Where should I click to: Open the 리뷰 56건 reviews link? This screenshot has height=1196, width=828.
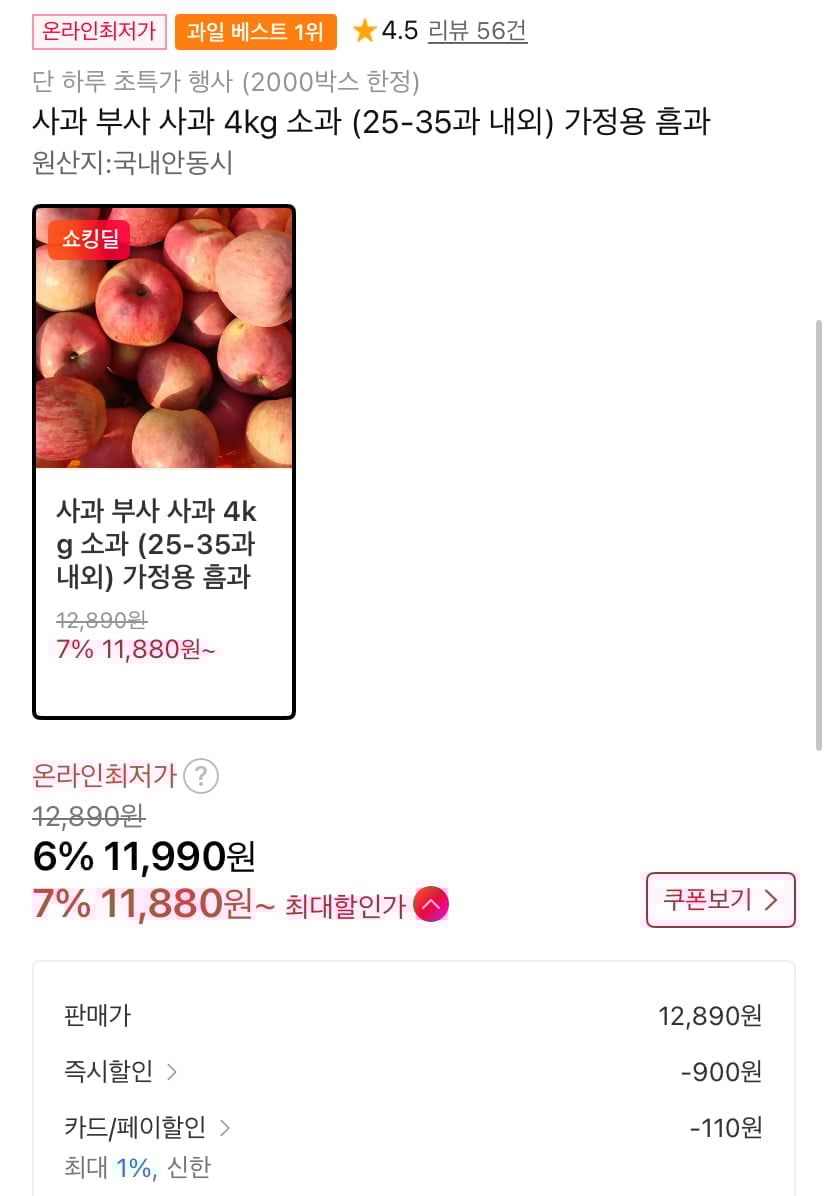click(x=477, y=31)
